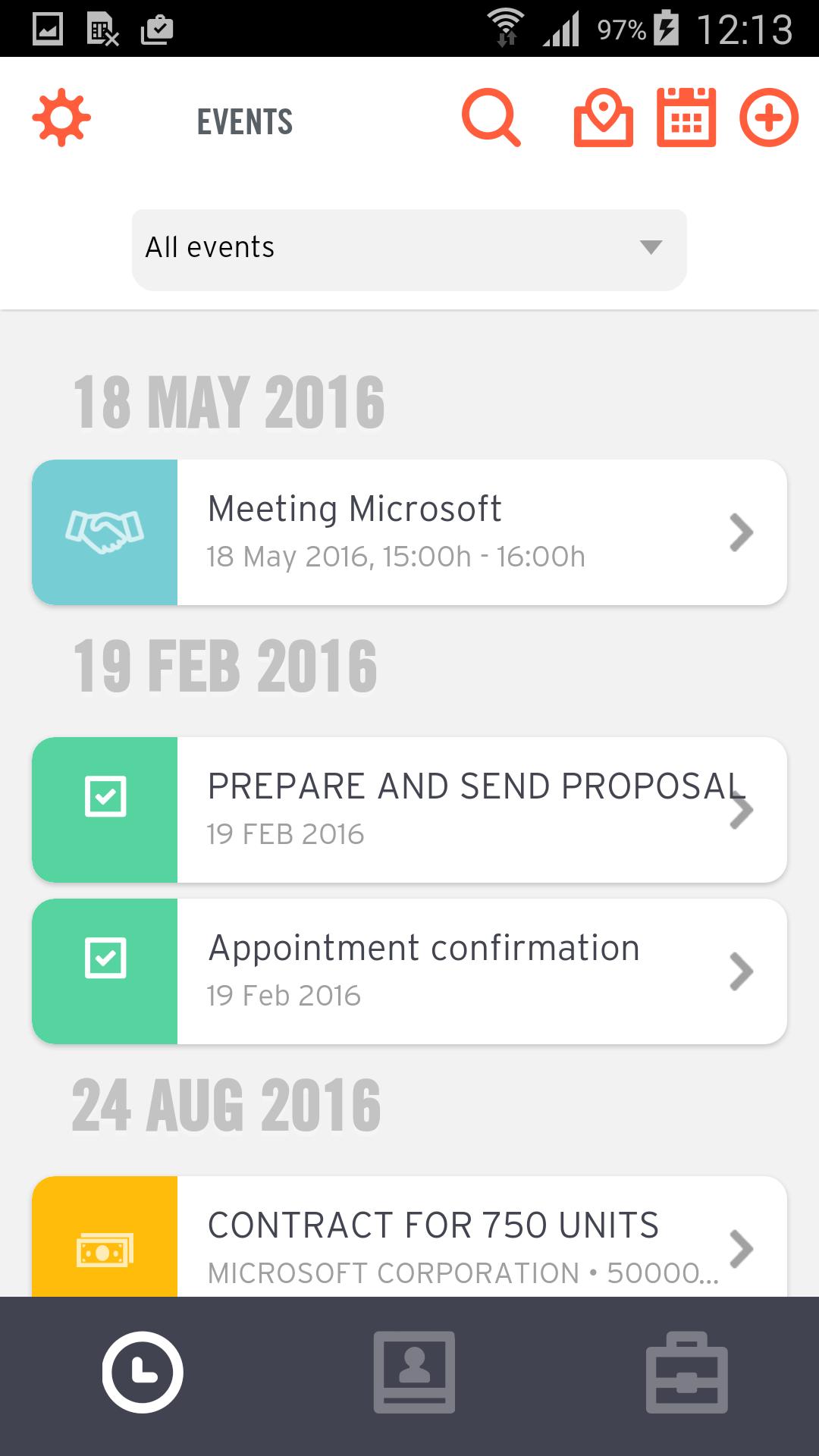Tap the handshake meeting icon
This screenshot has width=819, height=1456.
tap(105, 531)
